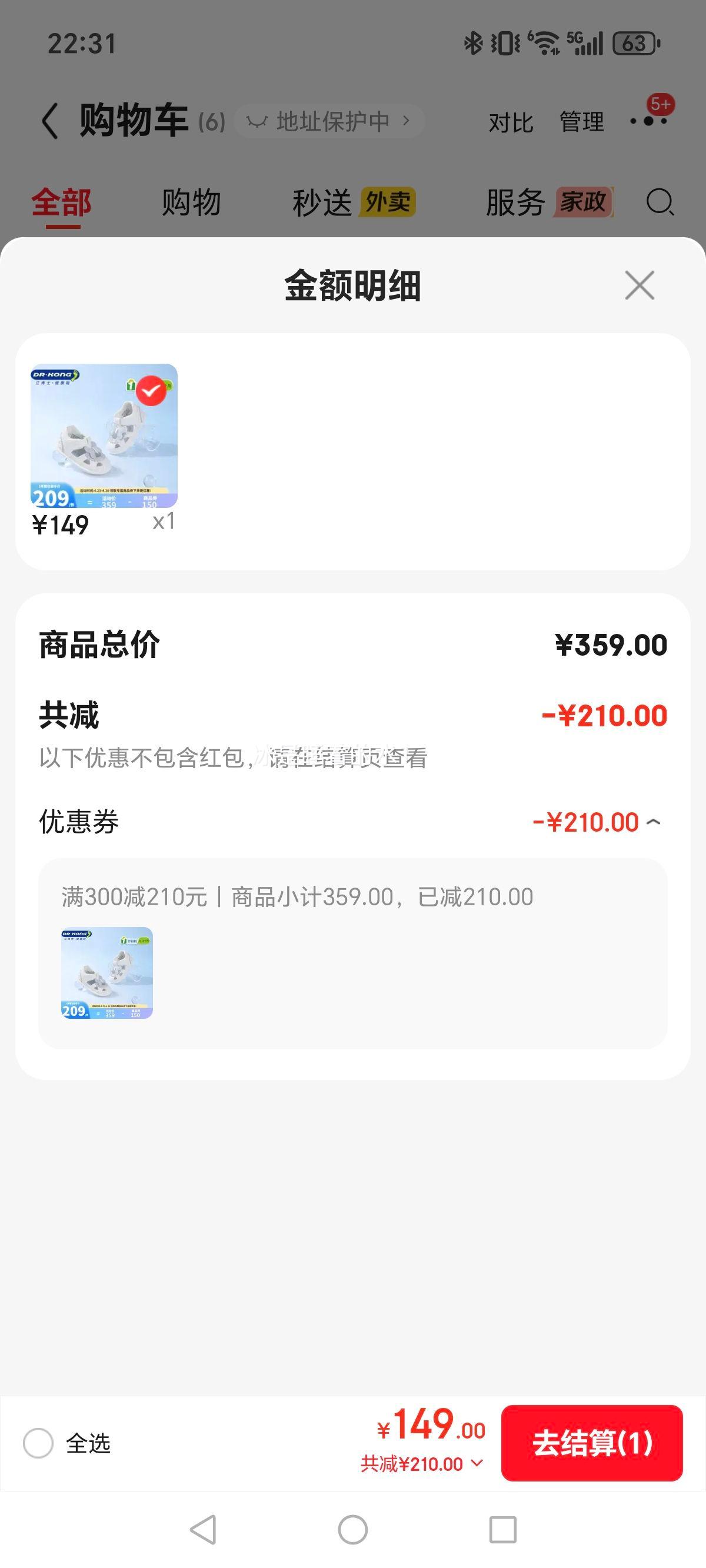
Task: Tap the back arrow beside 购物车
Action: pyautogui.click(x=50, y=121)
